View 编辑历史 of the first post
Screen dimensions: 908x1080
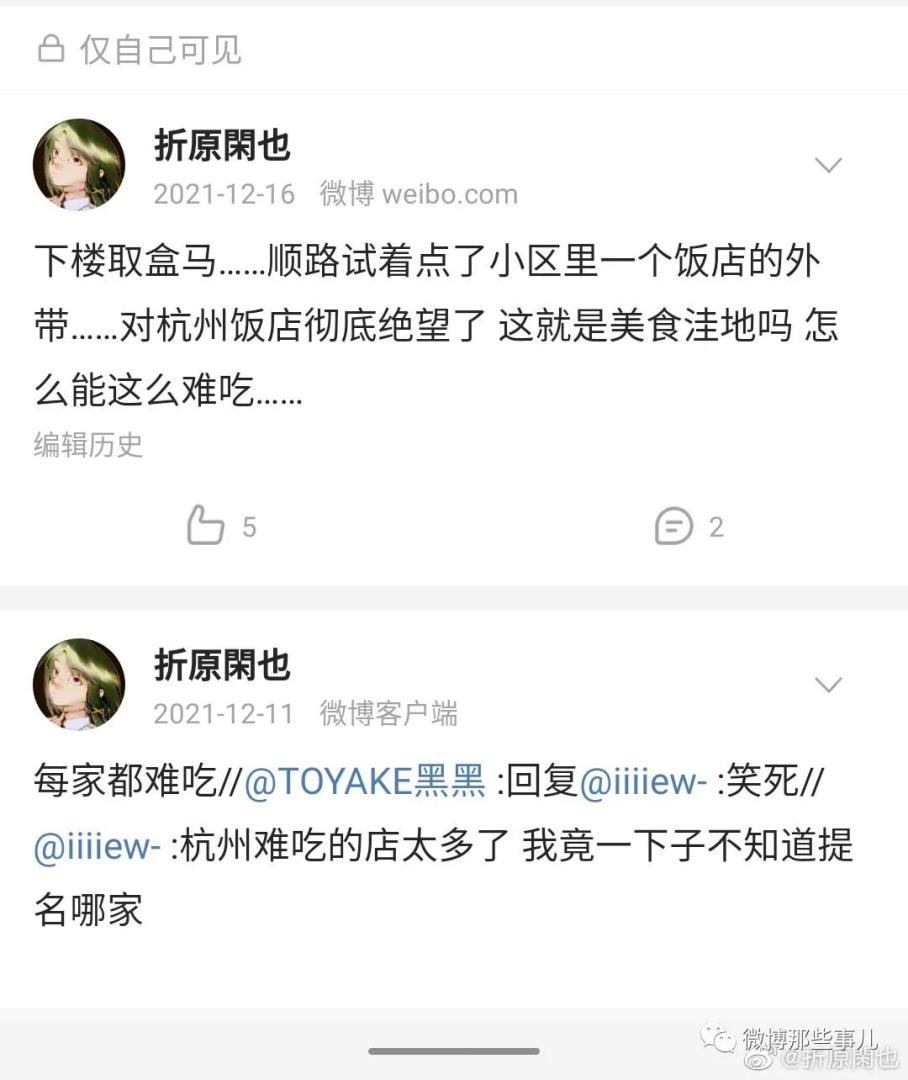click(x=88, y=445)
